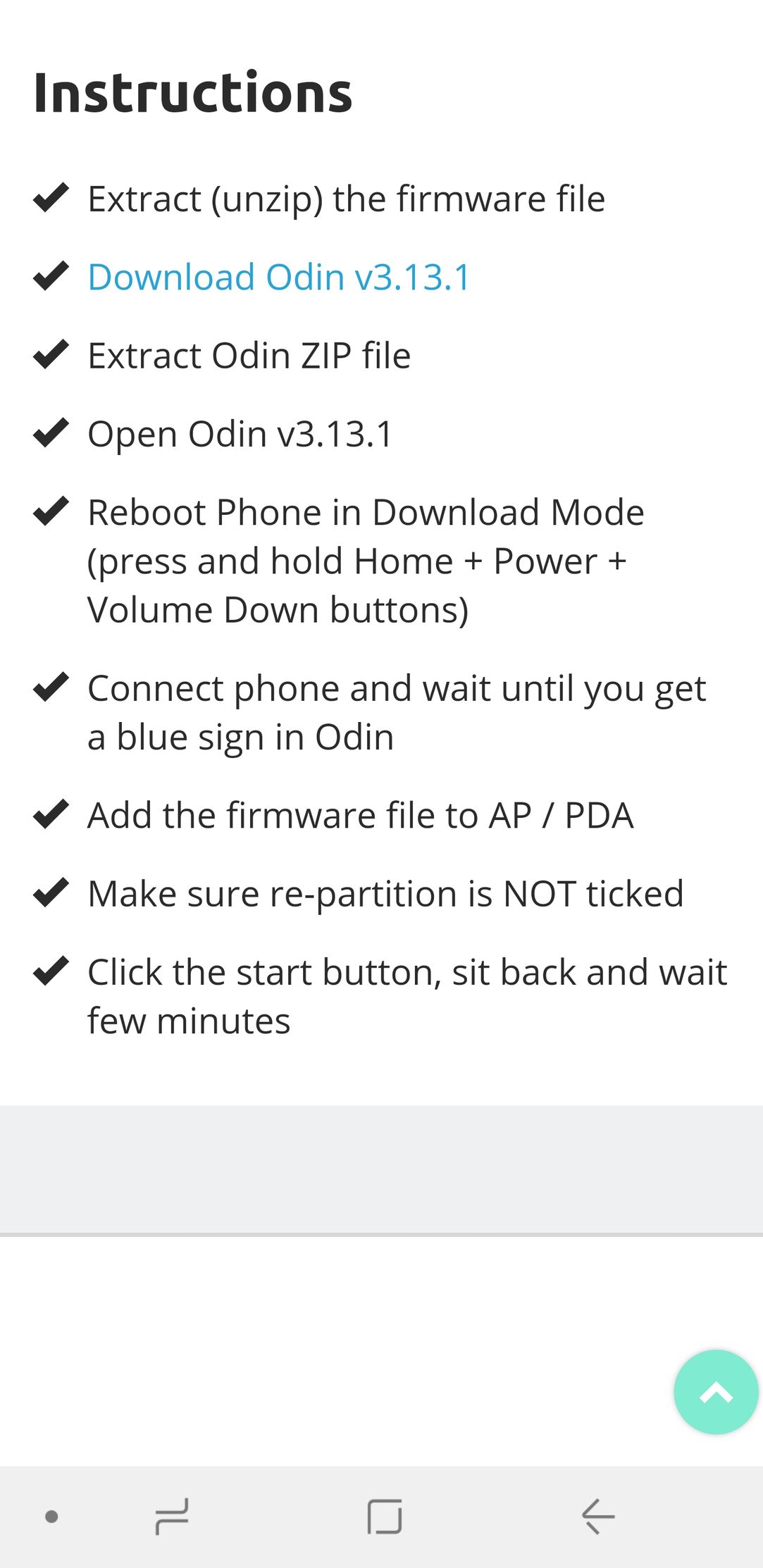Open the Download Odin v3.13.1 link
The image size is (763, 1568).
(279, 277)
